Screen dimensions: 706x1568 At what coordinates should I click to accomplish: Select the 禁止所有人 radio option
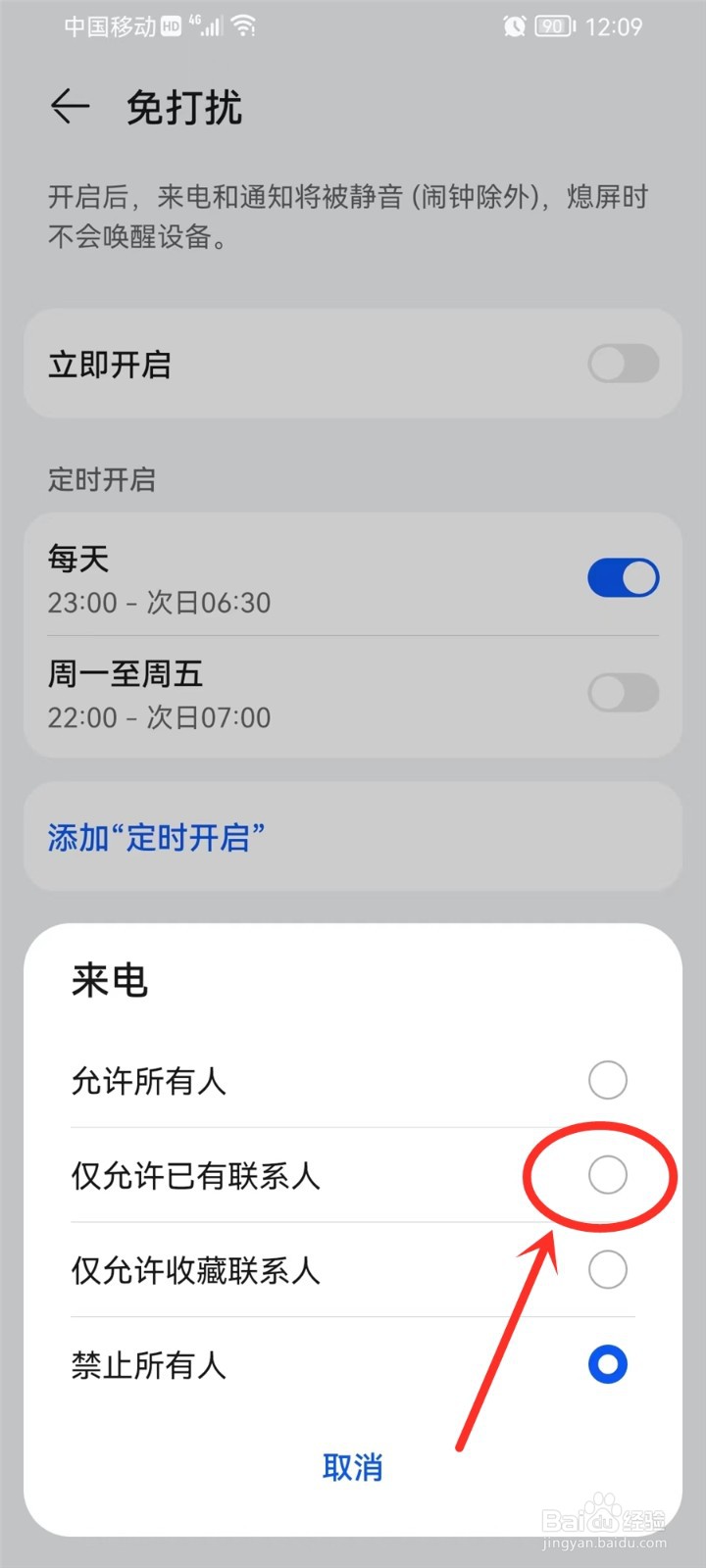(x=608, y=1363)
